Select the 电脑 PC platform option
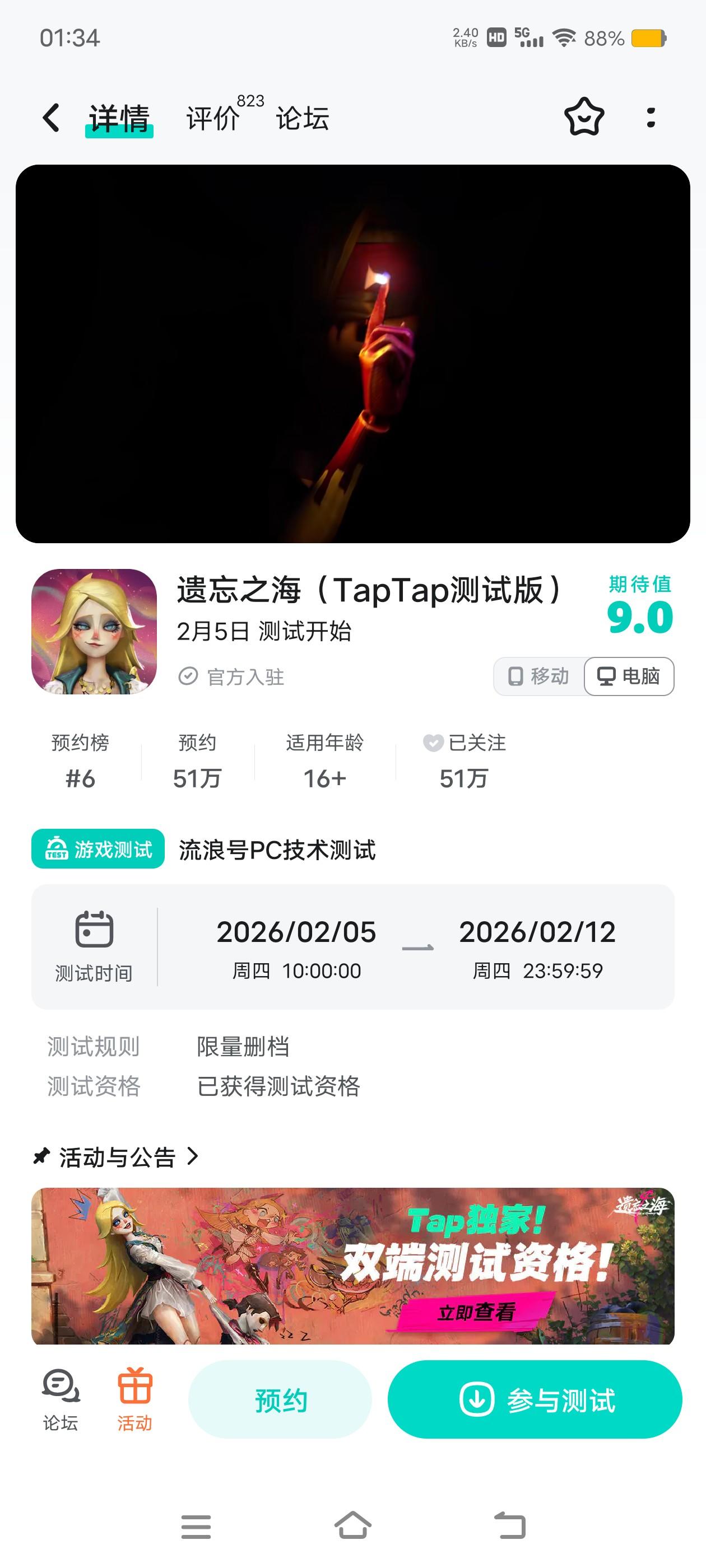 point(629,676)
